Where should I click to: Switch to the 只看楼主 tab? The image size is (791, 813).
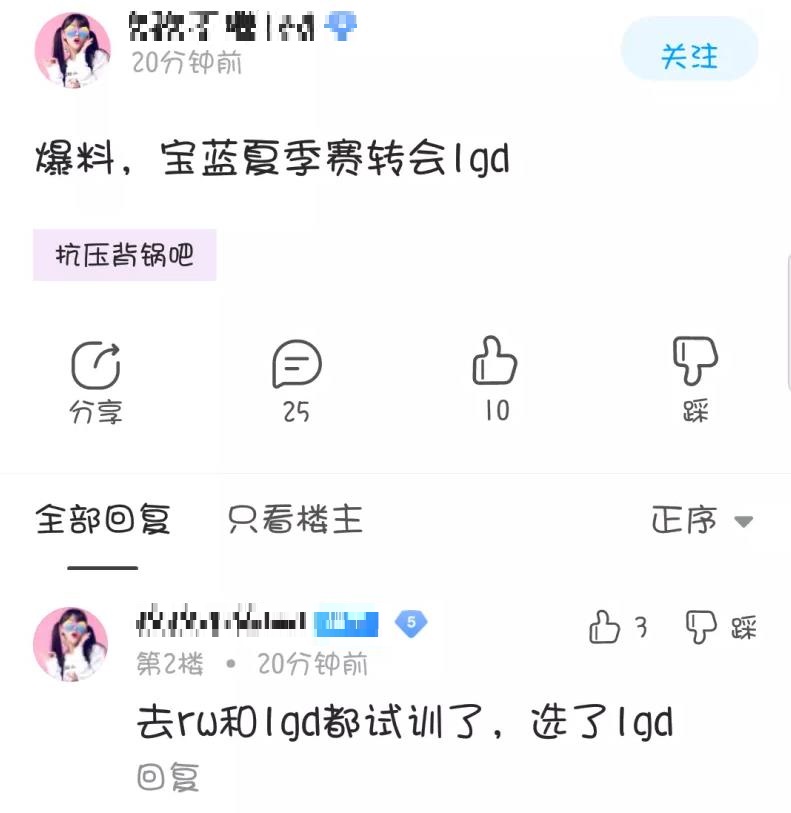[x=295, y=520]
